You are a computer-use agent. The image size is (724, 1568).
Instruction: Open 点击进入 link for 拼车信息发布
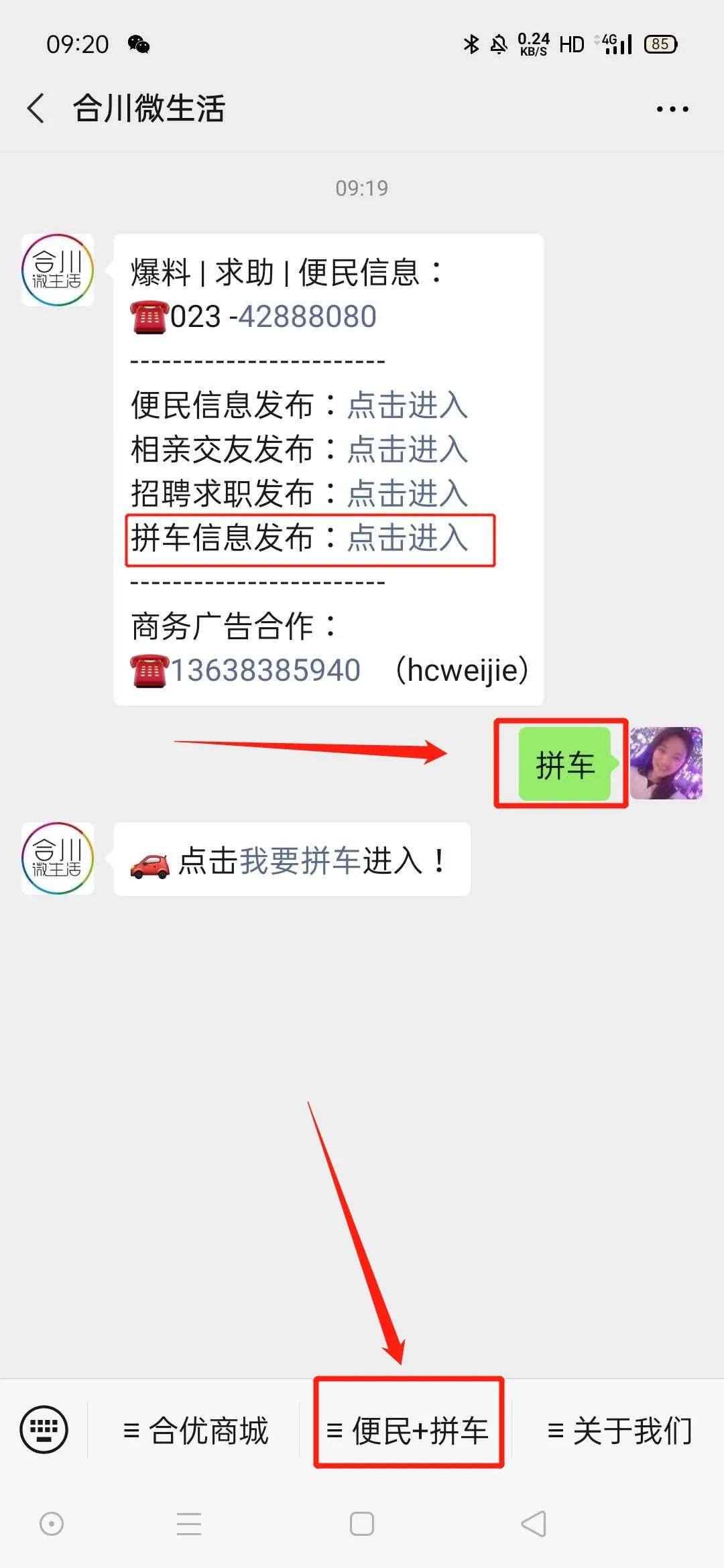407,538
